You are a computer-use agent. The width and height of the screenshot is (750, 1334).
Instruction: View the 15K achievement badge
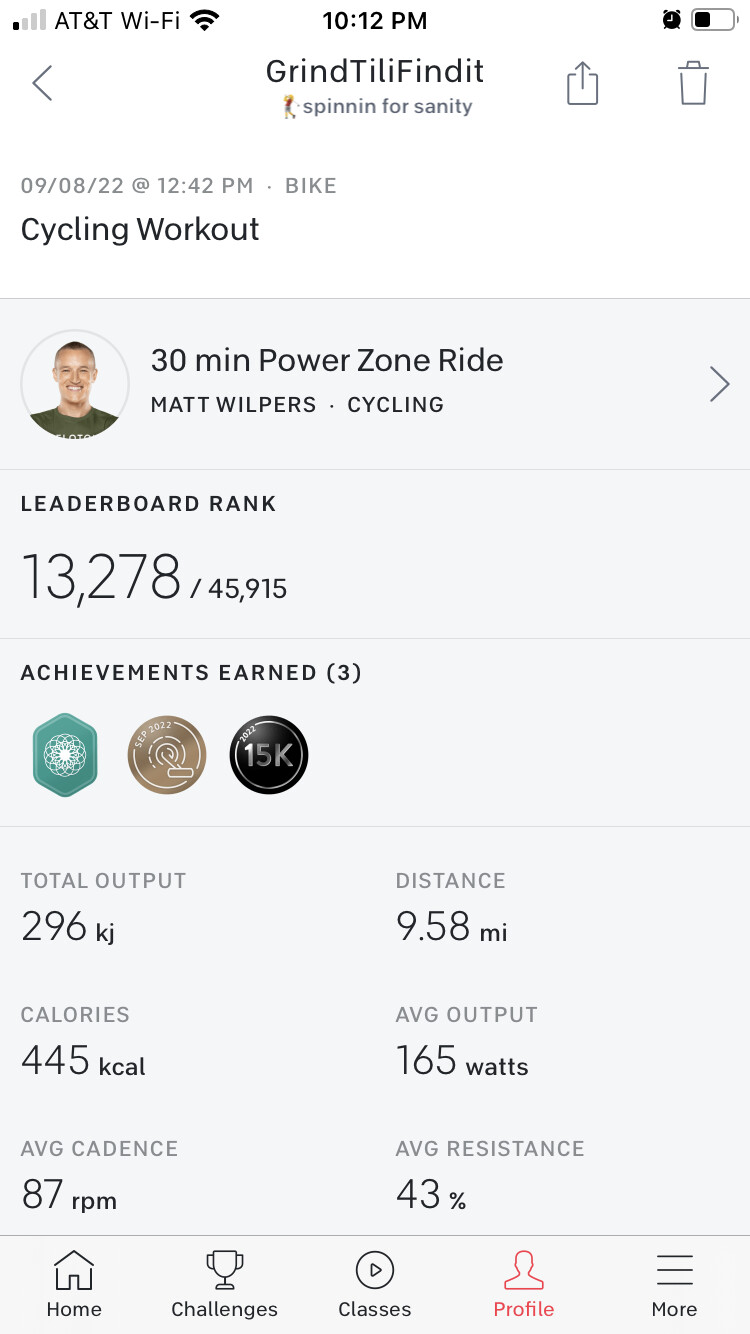269,755
